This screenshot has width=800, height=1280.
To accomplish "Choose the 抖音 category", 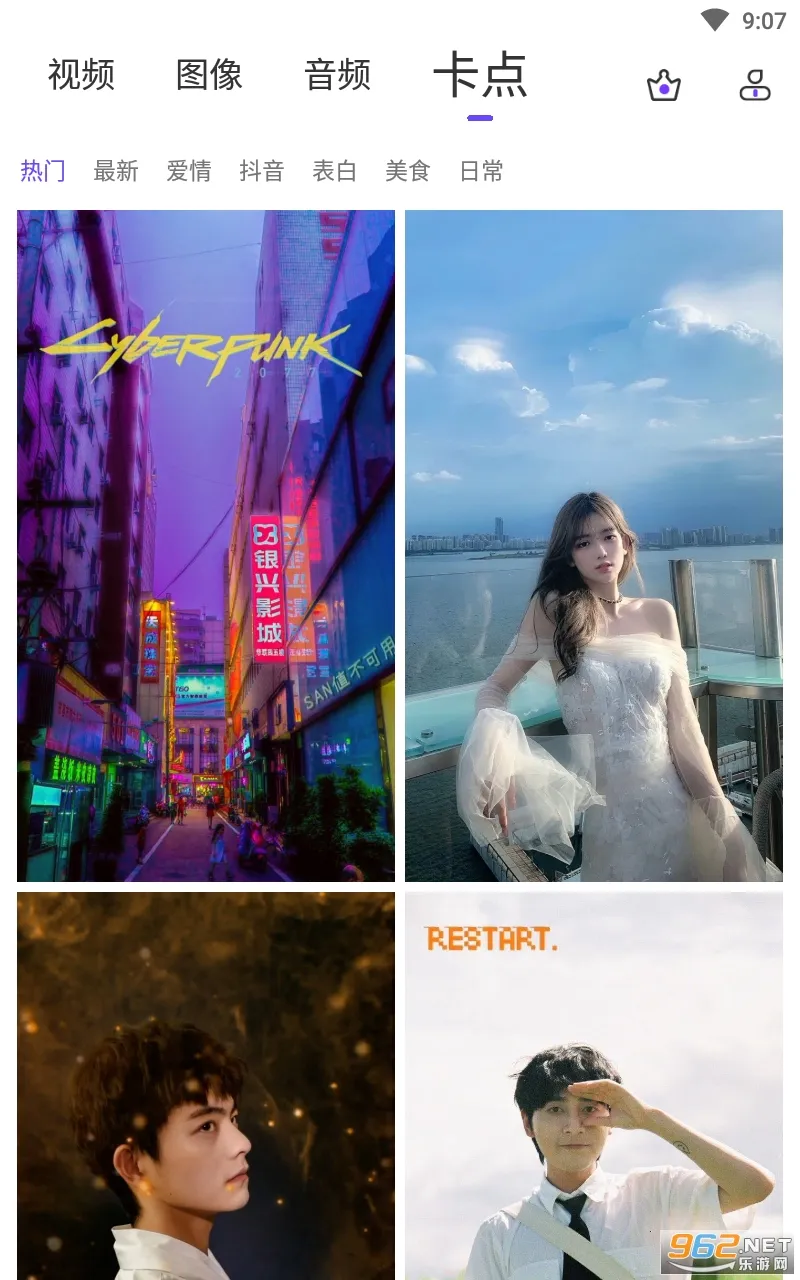I will 262,171.
